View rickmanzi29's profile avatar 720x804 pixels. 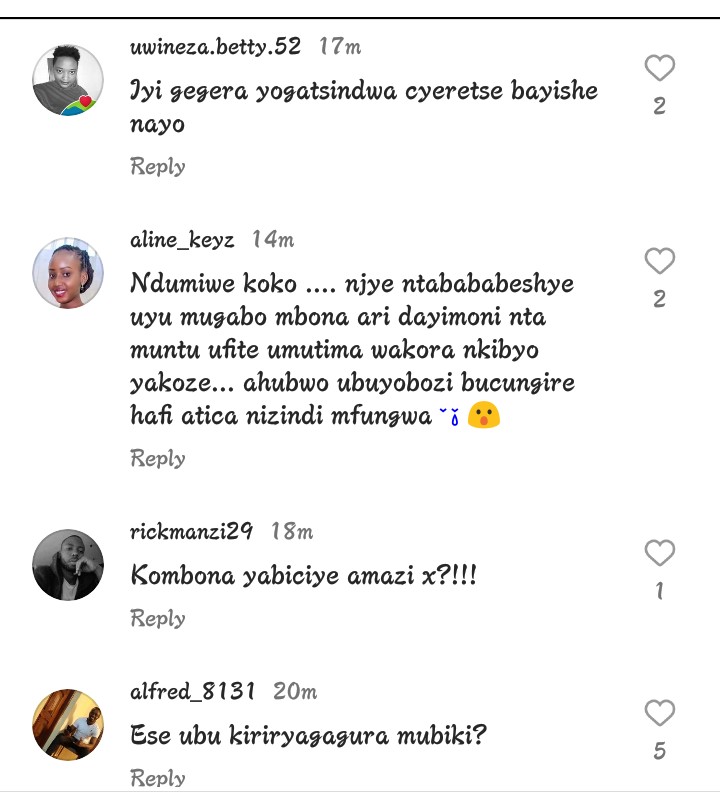tap(68, 565)
